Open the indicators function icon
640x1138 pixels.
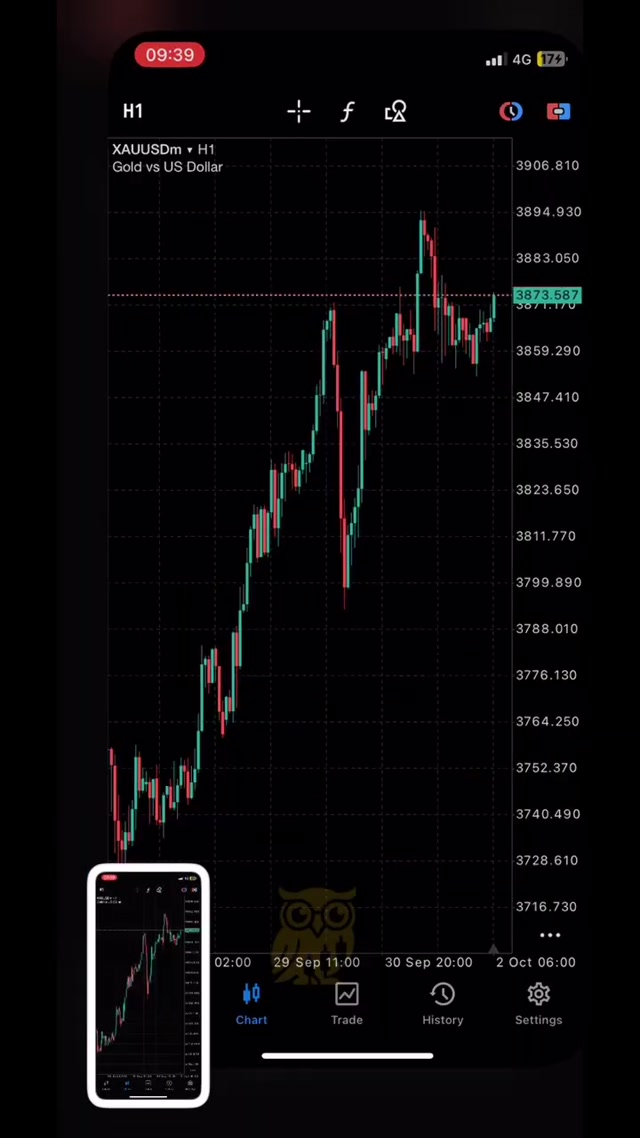[x=347, y=111]
